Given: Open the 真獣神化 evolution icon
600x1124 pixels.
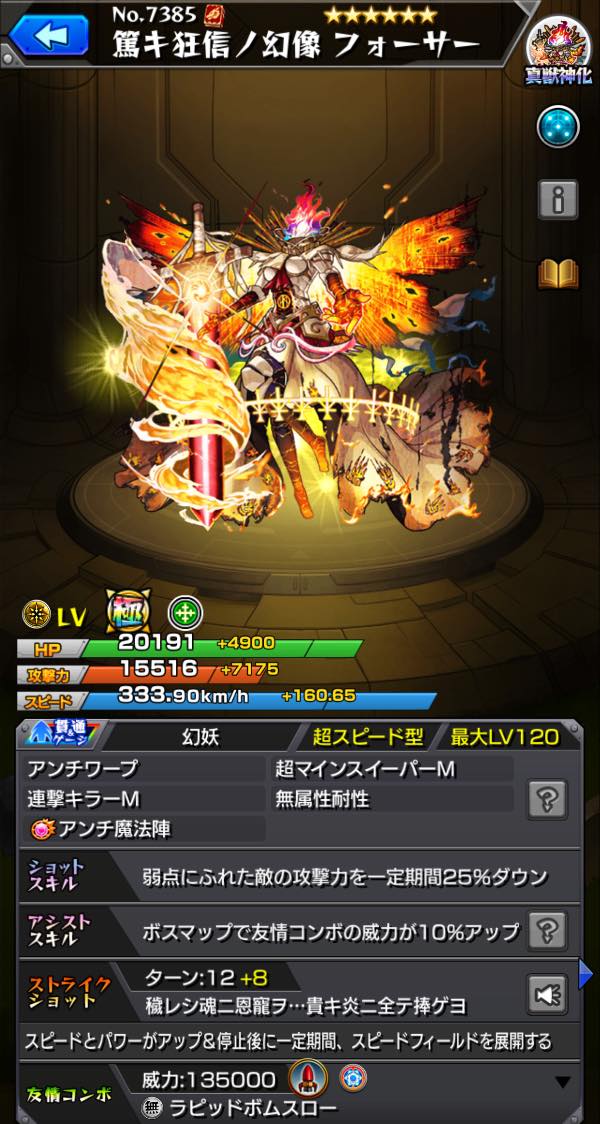Looking at the screenshot, I should [x=558, y=48].
